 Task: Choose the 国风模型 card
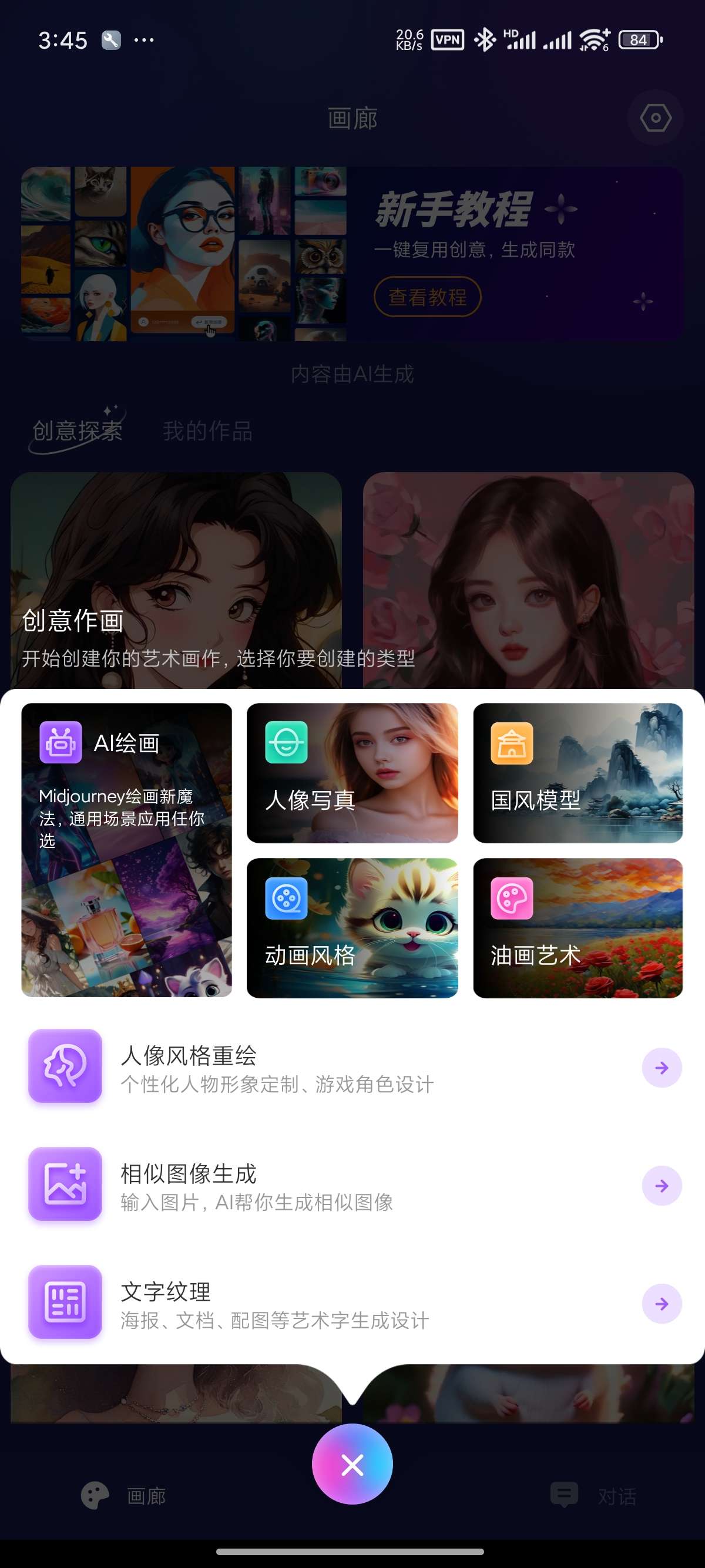(x=577, y=772)
